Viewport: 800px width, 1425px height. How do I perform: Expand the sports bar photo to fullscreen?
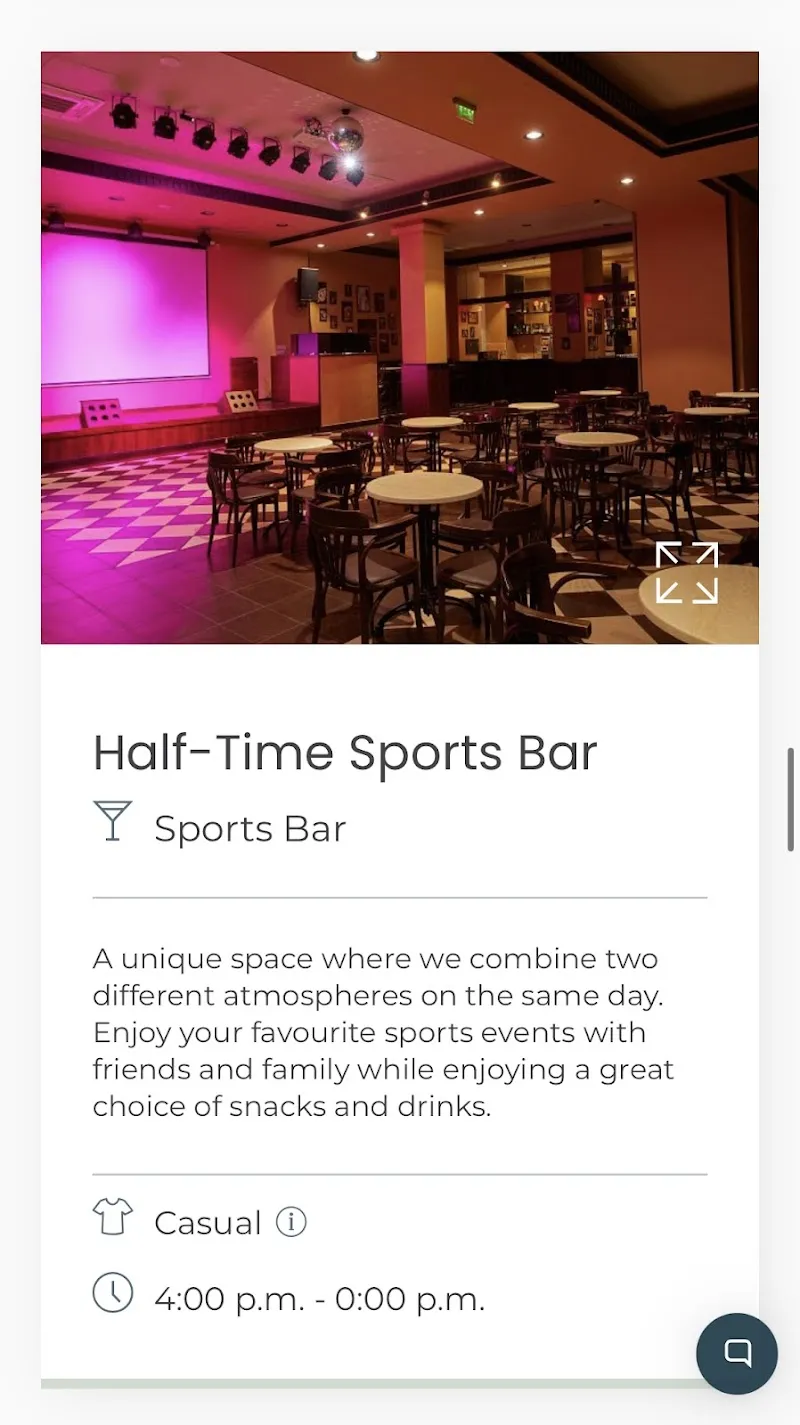tap(686, 573)
